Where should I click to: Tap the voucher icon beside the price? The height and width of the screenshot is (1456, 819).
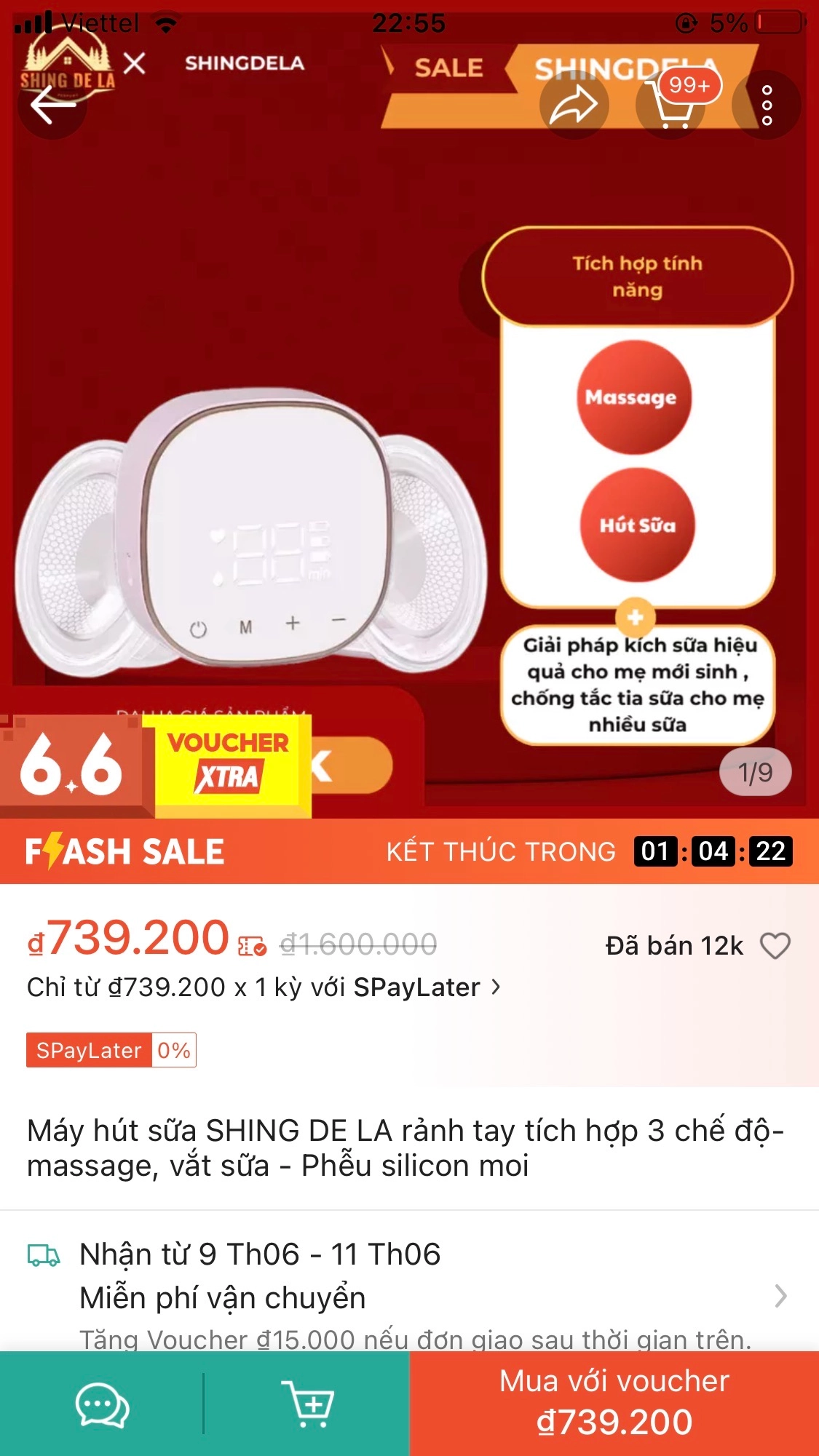pyautogui.click(x=253, y=946)
